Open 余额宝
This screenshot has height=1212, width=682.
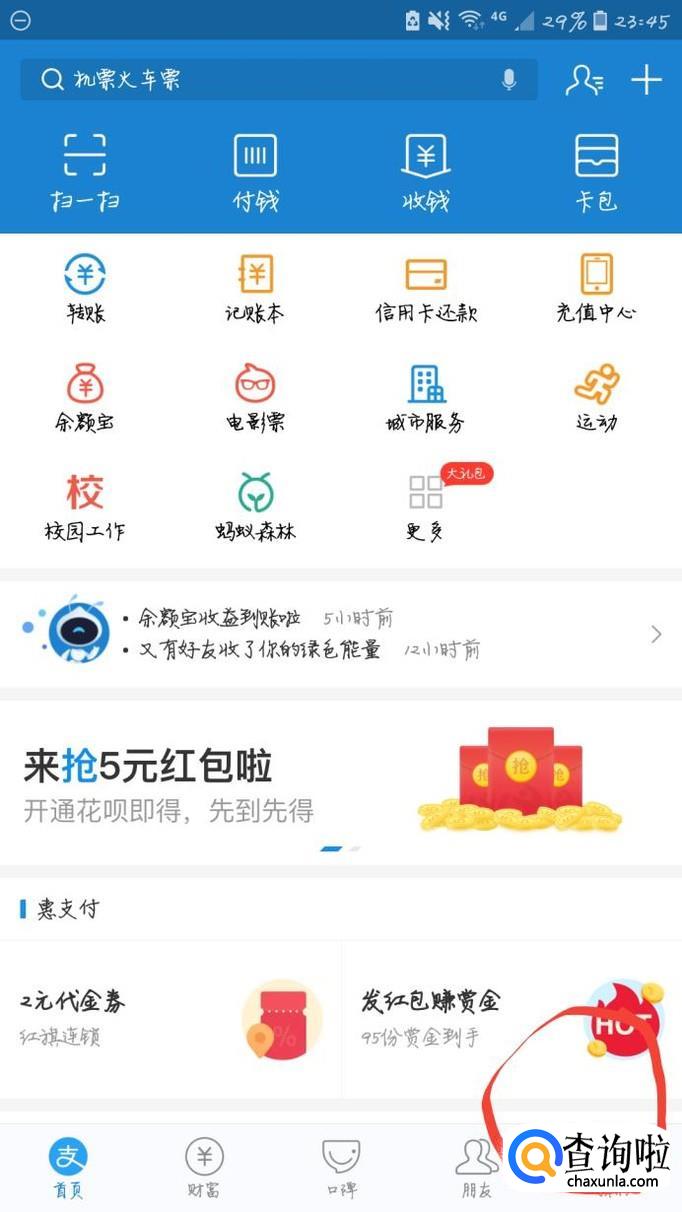click(x=85, y=397)
